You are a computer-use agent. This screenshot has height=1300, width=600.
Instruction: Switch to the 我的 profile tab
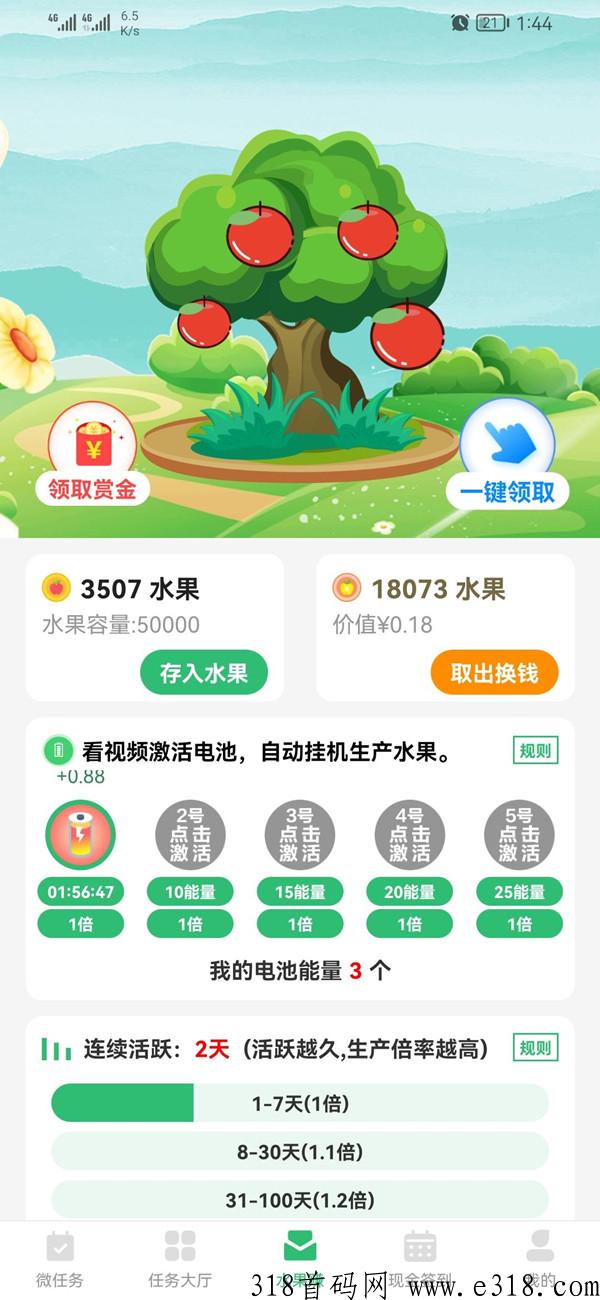(x=540, y=1258)
